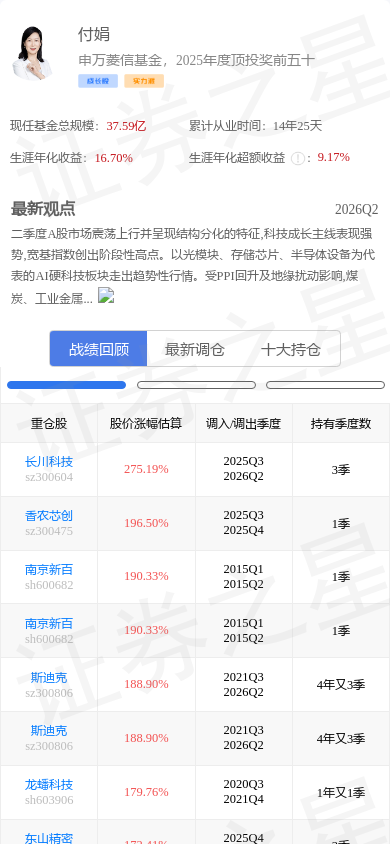Switch to the 十大持仓 tab
This screenshot has width=390, height=844.
click(291, 349)
